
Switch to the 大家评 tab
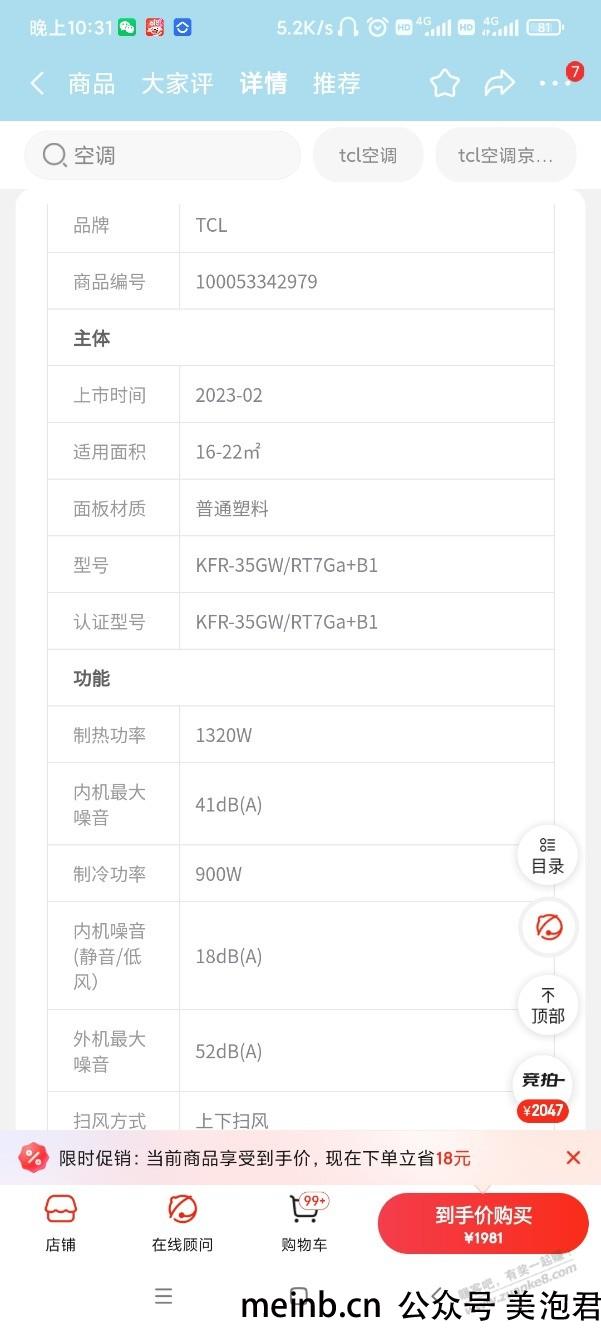coord(177,84)
